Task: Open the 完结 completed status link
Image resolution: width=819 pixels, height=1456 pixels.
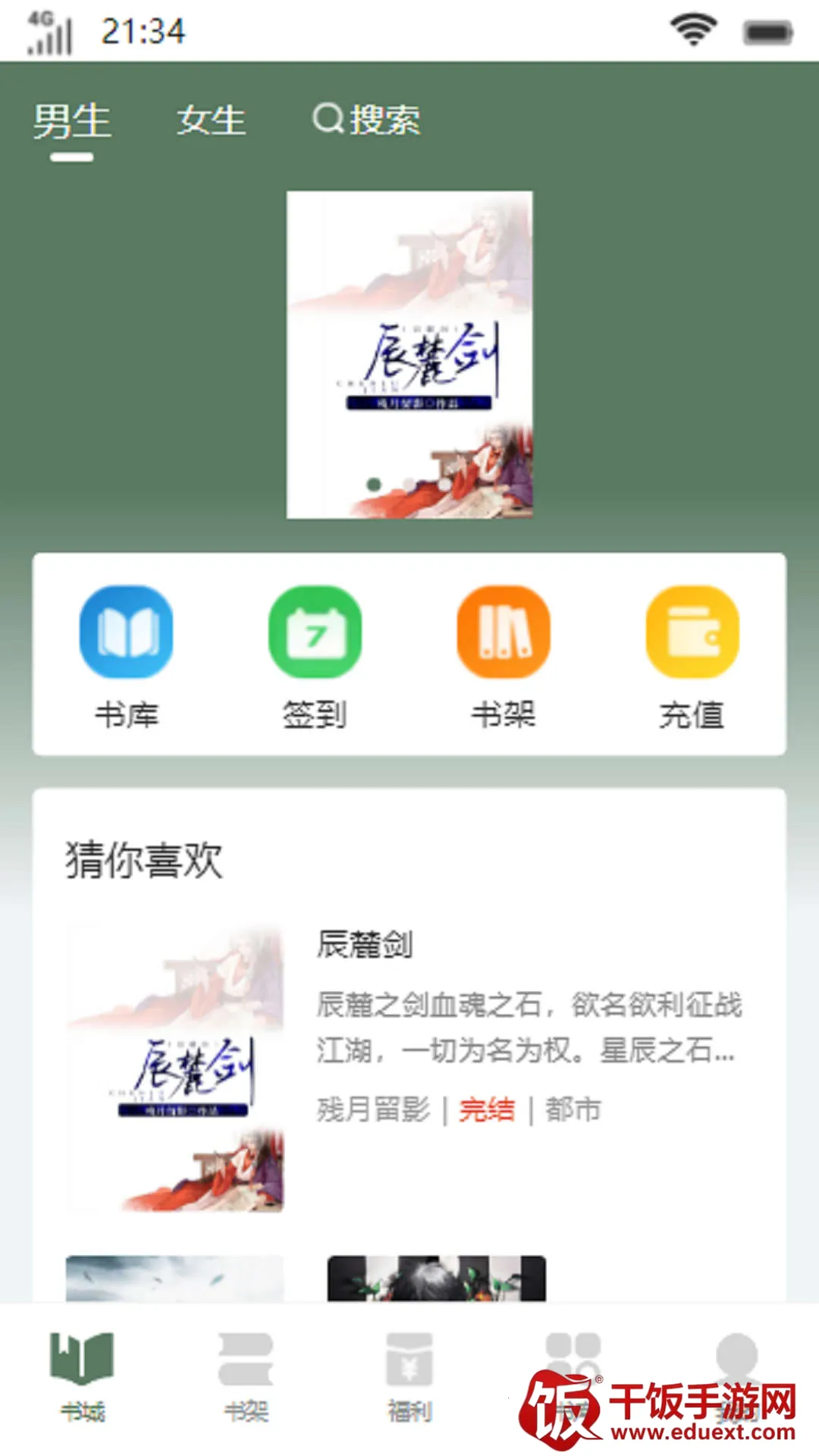Action: (x=488, y=1110)
